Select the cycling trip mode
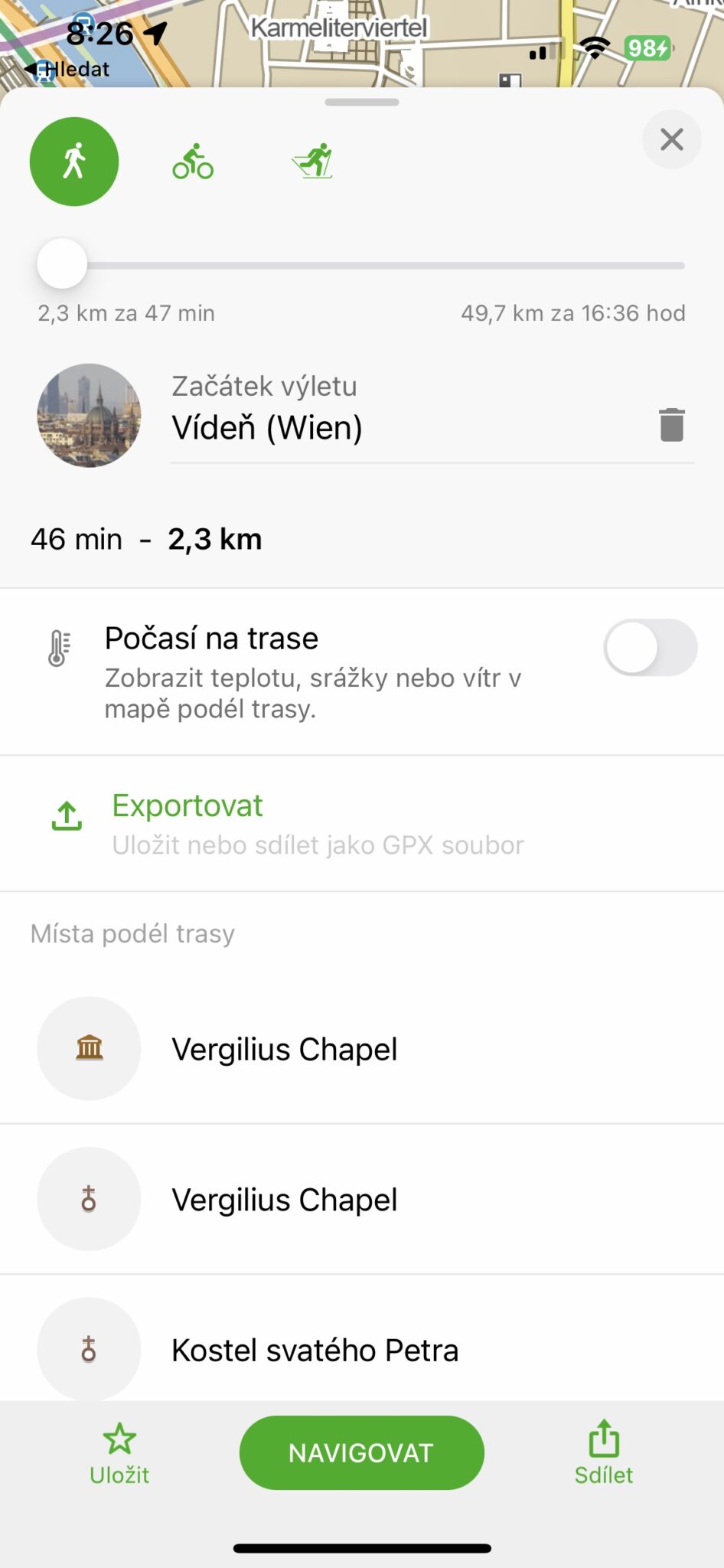Viewport: 724px width, 1568px height. (x=193, y=162)
